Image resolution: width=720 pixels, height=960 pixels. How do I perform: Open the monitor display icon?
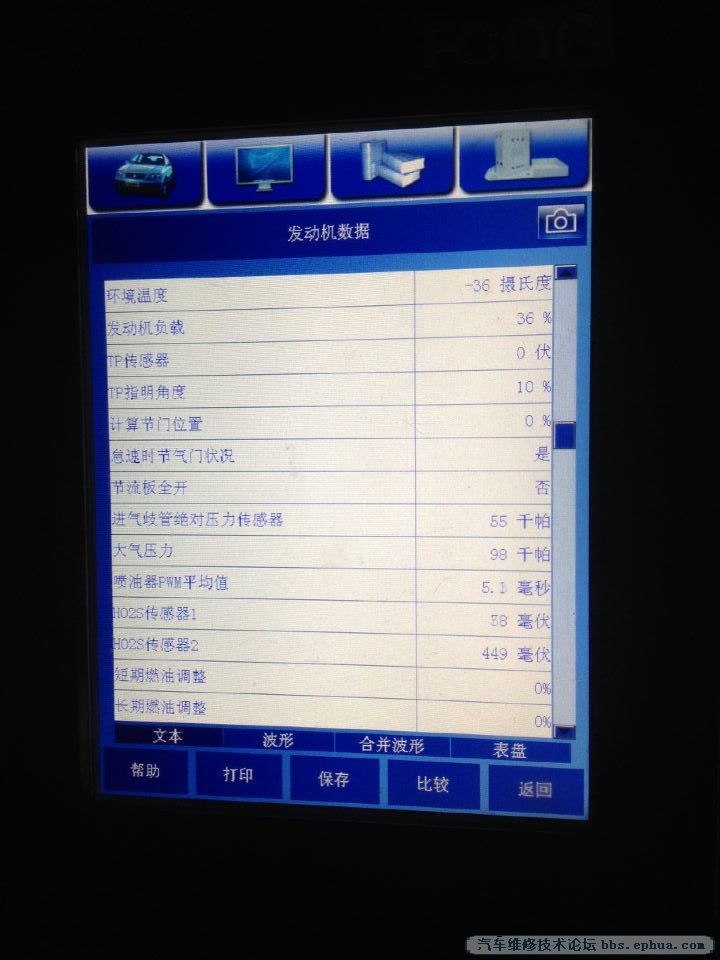coord(265,167)
